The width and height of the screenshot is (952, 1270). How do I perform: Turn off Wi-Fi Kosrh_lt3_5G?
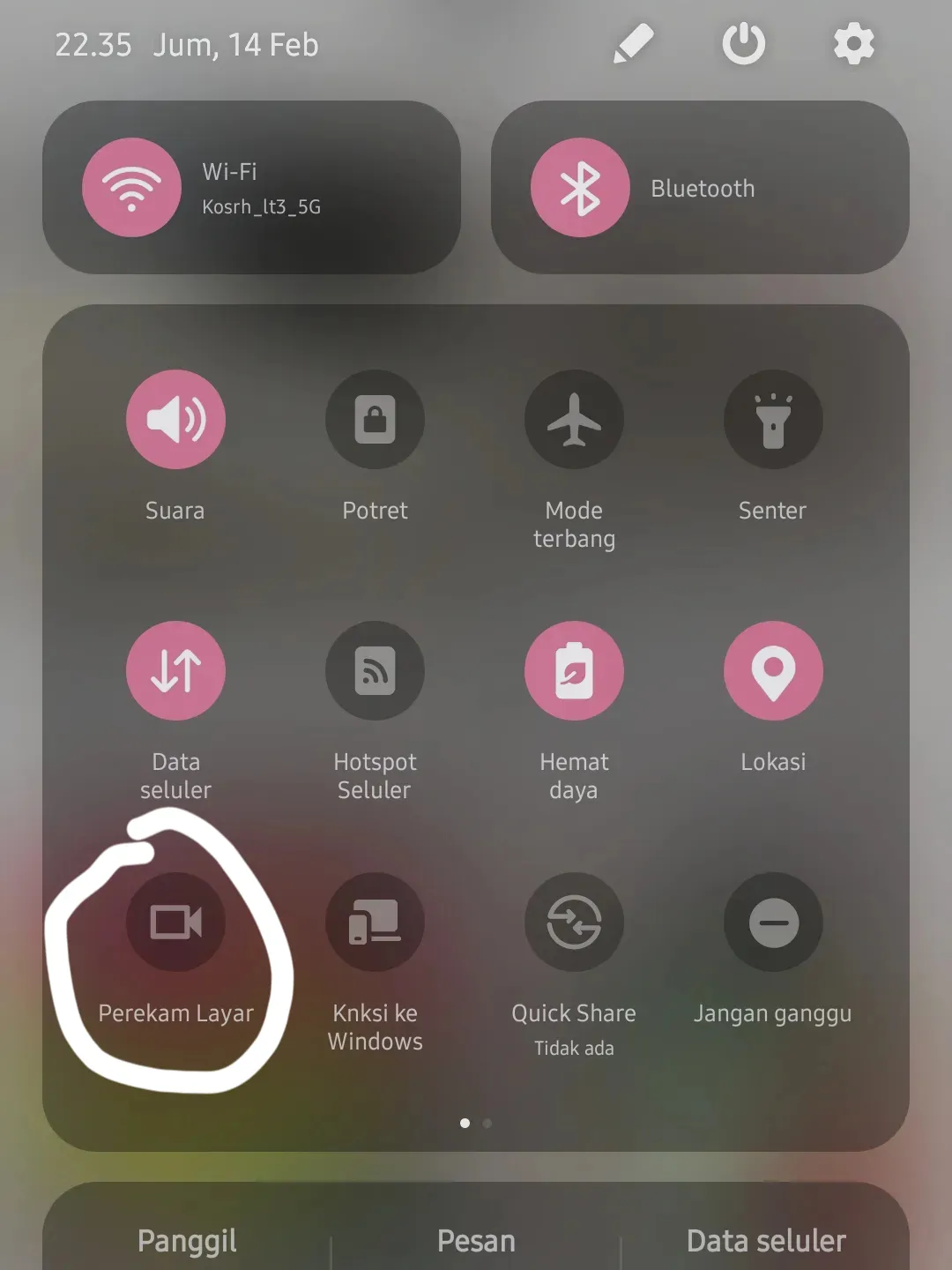click(x=132, y=188)
